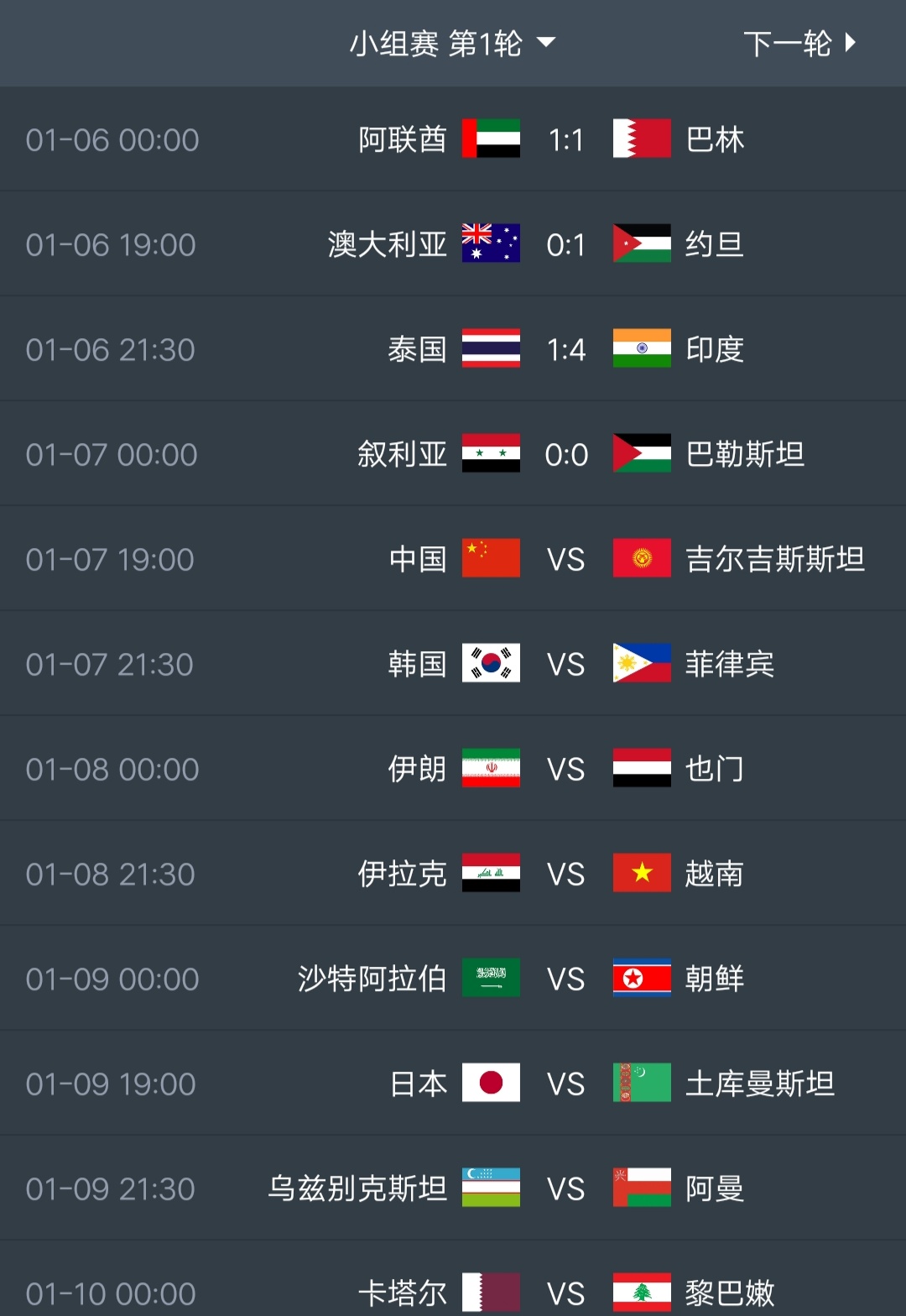
Task: Select the India flag icon
Action: click(x=642, y=349)
